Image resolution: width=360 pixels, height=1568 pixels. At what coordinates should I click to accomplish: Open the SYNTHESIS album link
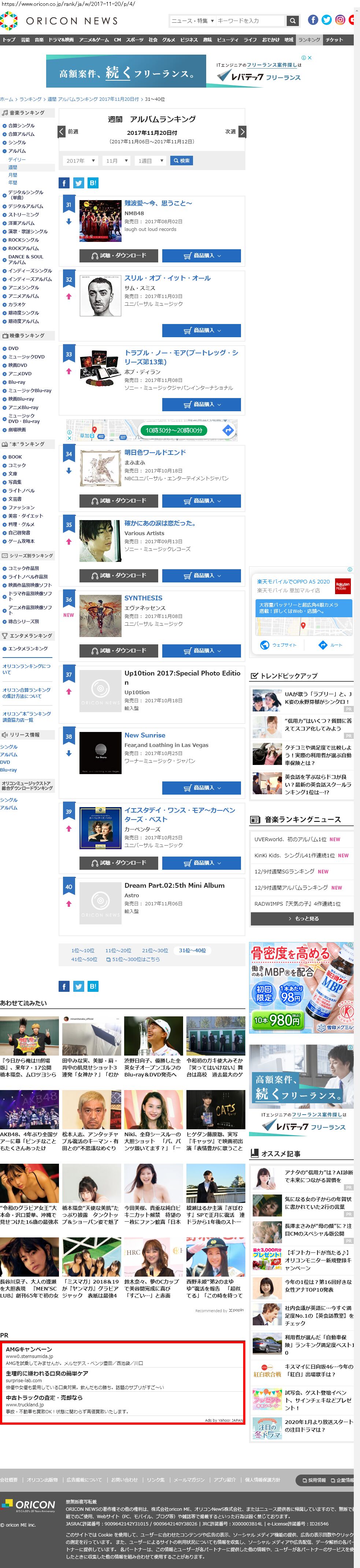(143, 598)
